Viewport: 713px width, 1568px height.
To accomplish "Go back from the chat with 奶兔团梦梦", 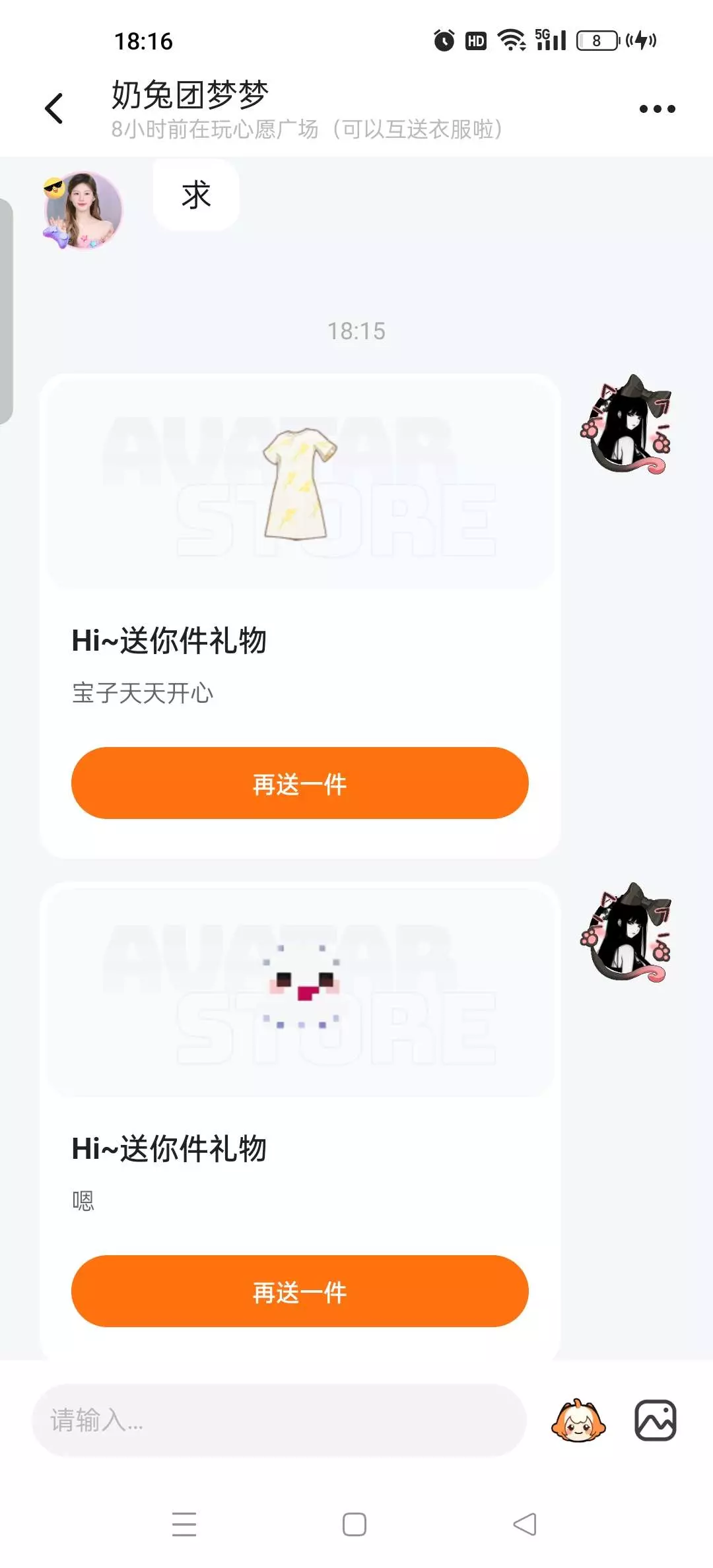I will tap(54, 108).
